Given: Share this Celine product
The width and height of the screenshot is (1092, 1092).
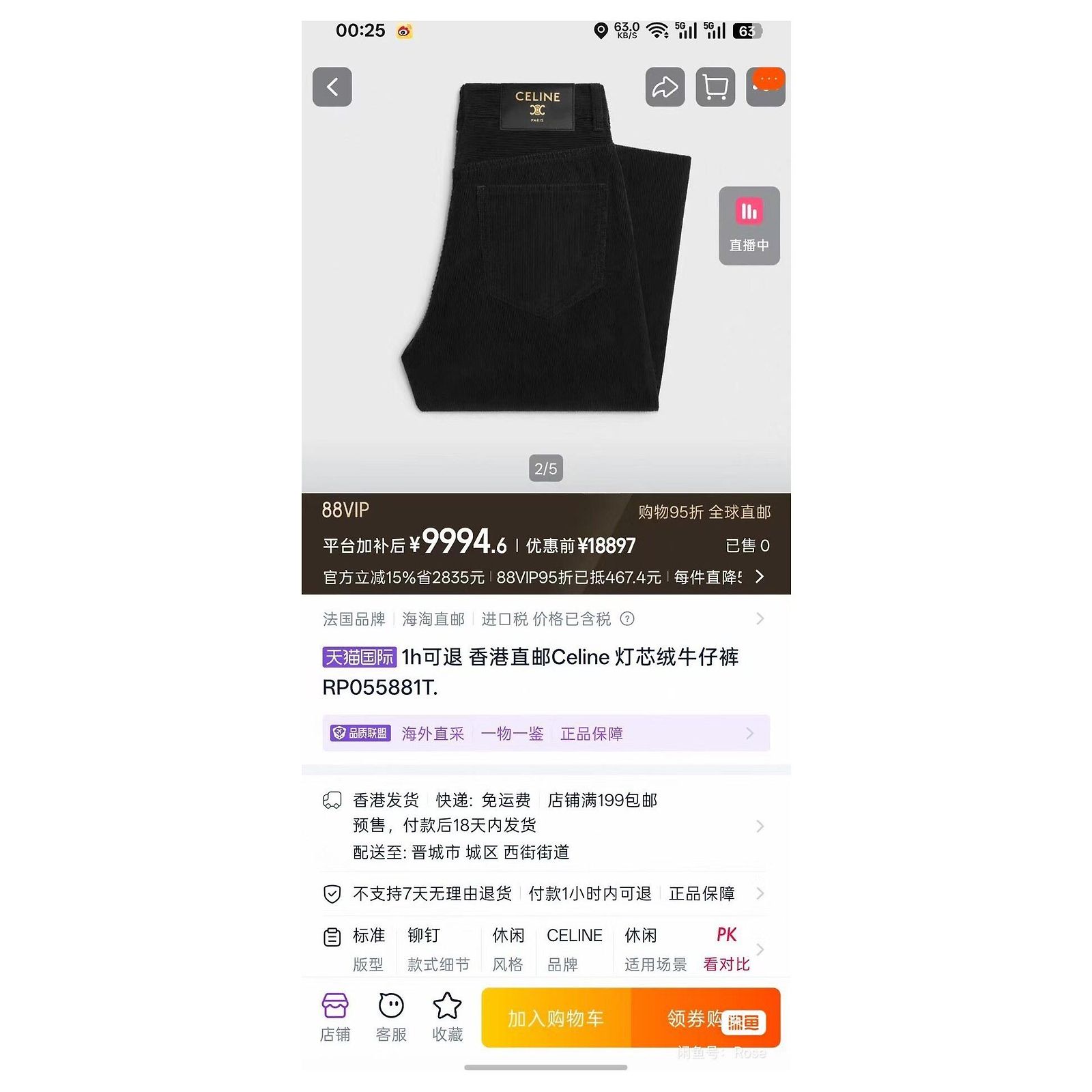Looking at the screenshot, I should pos(665,87).
